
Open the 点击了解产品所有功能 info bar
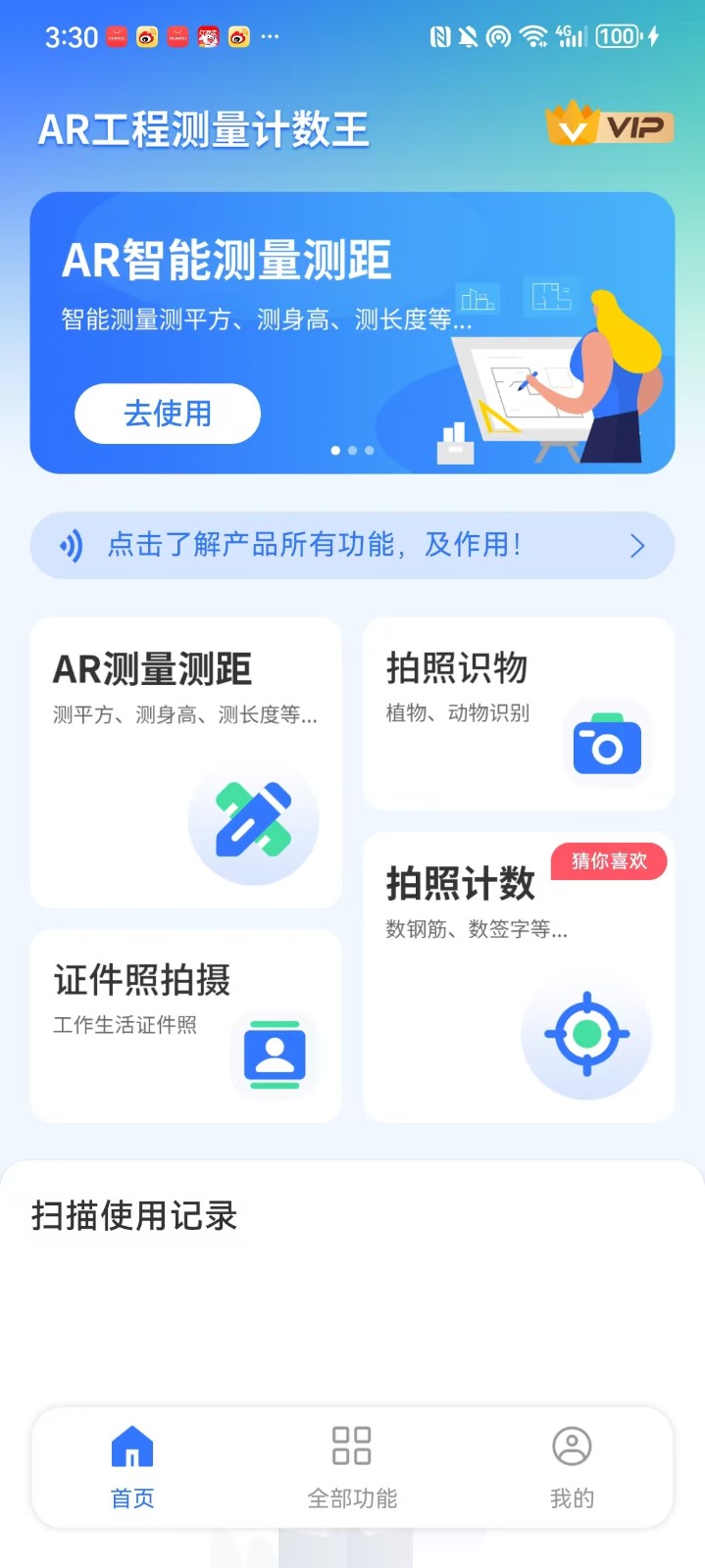coord(352,545)
